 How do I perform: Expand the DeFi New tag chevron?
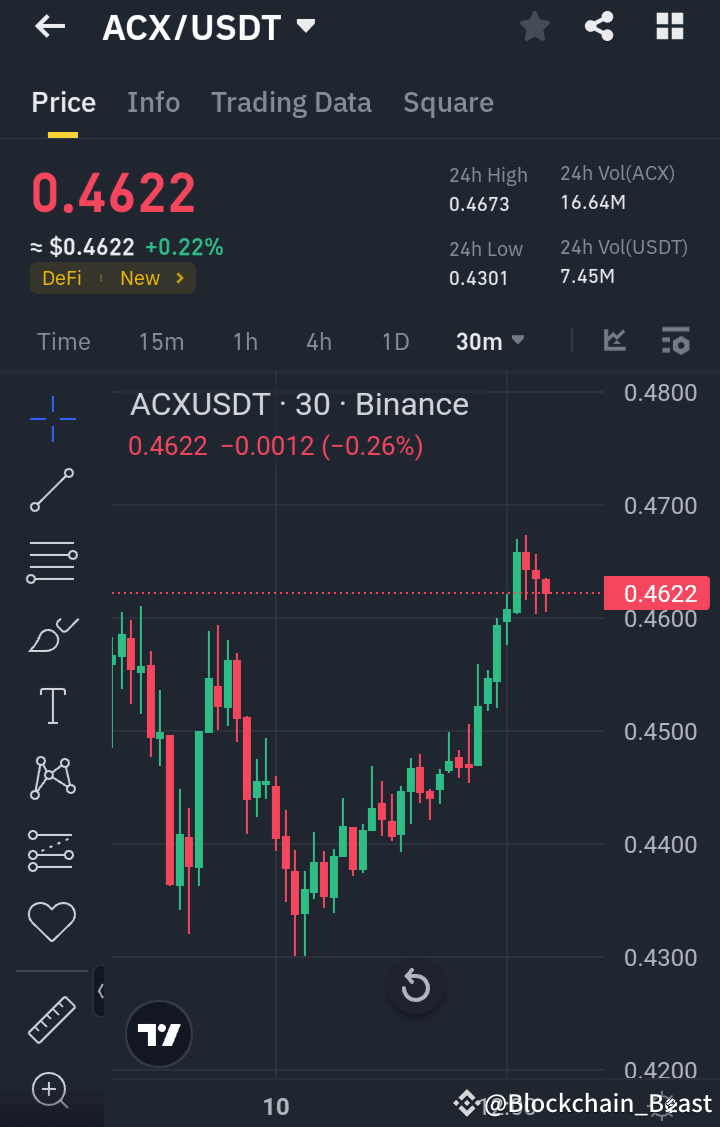[x=180, y=278]
